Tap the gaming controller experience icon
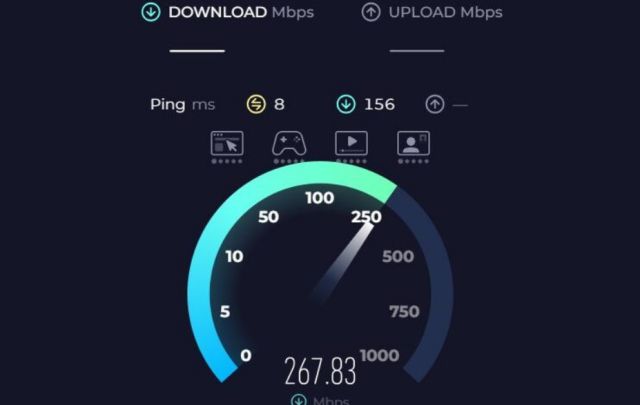The width and height of the screenshot is (640, 405). (x=289, y=143)
